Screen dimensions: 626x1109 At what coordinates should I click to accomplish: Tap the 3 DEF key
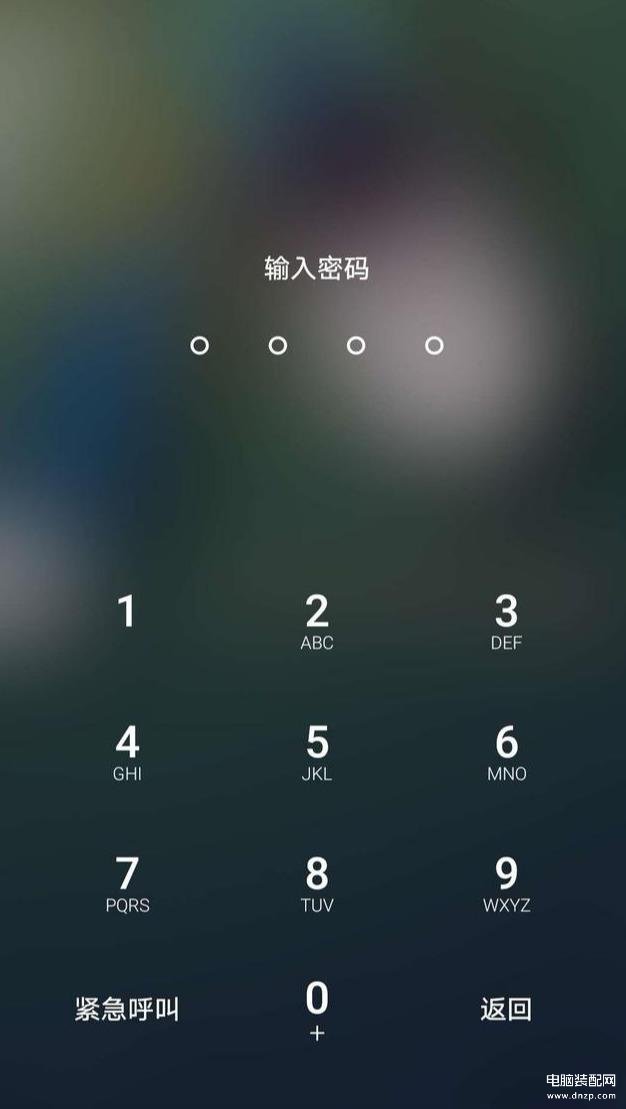pyautogui.click(x=507, y=621)
